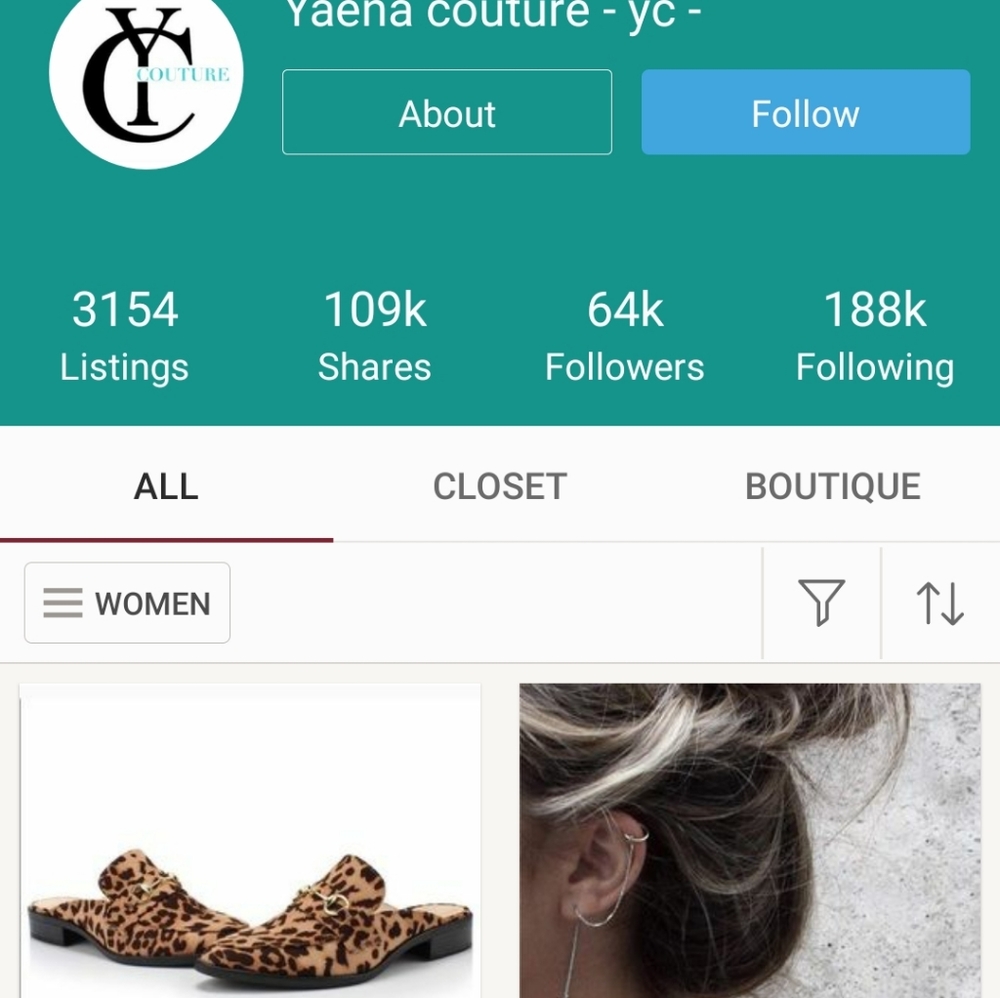The width and height of the screenshot is (1000, 998).
Task: Switch to the BOUTIQUE tab
Action: coord(832,486)
